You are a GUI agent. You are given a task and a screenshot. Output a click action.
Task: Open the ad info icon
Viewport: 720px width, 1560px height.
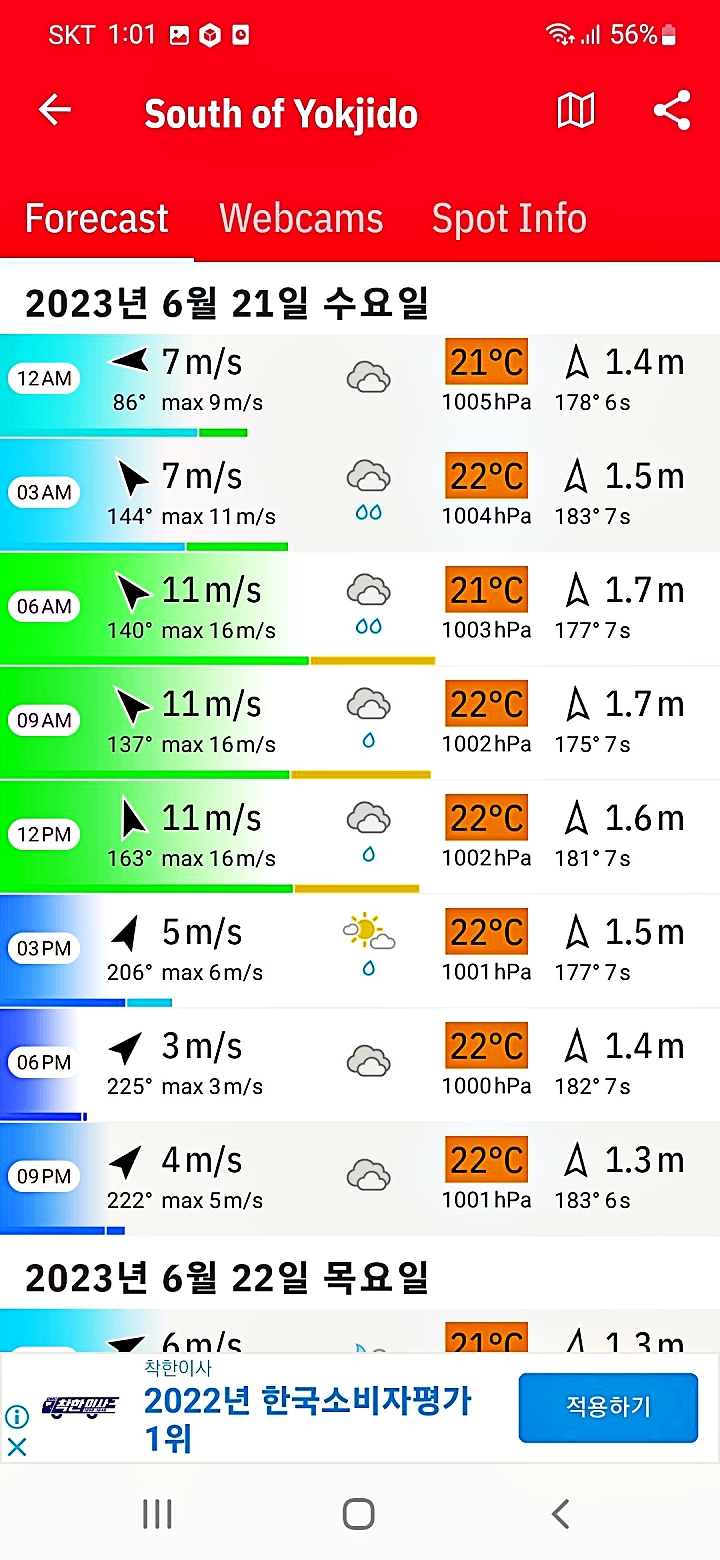(17, 1417)
